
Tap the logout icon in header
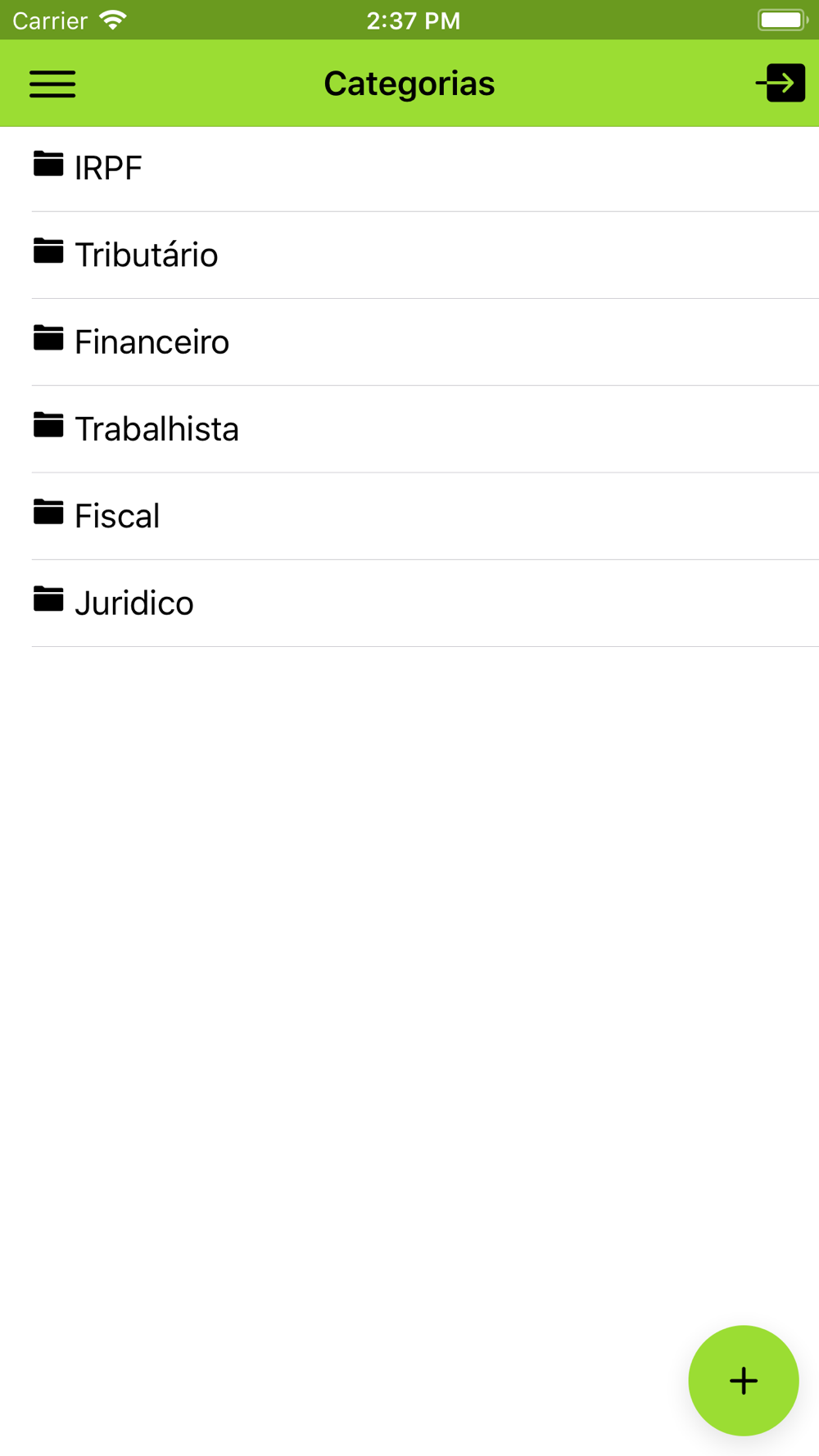[x=780, y=83]
